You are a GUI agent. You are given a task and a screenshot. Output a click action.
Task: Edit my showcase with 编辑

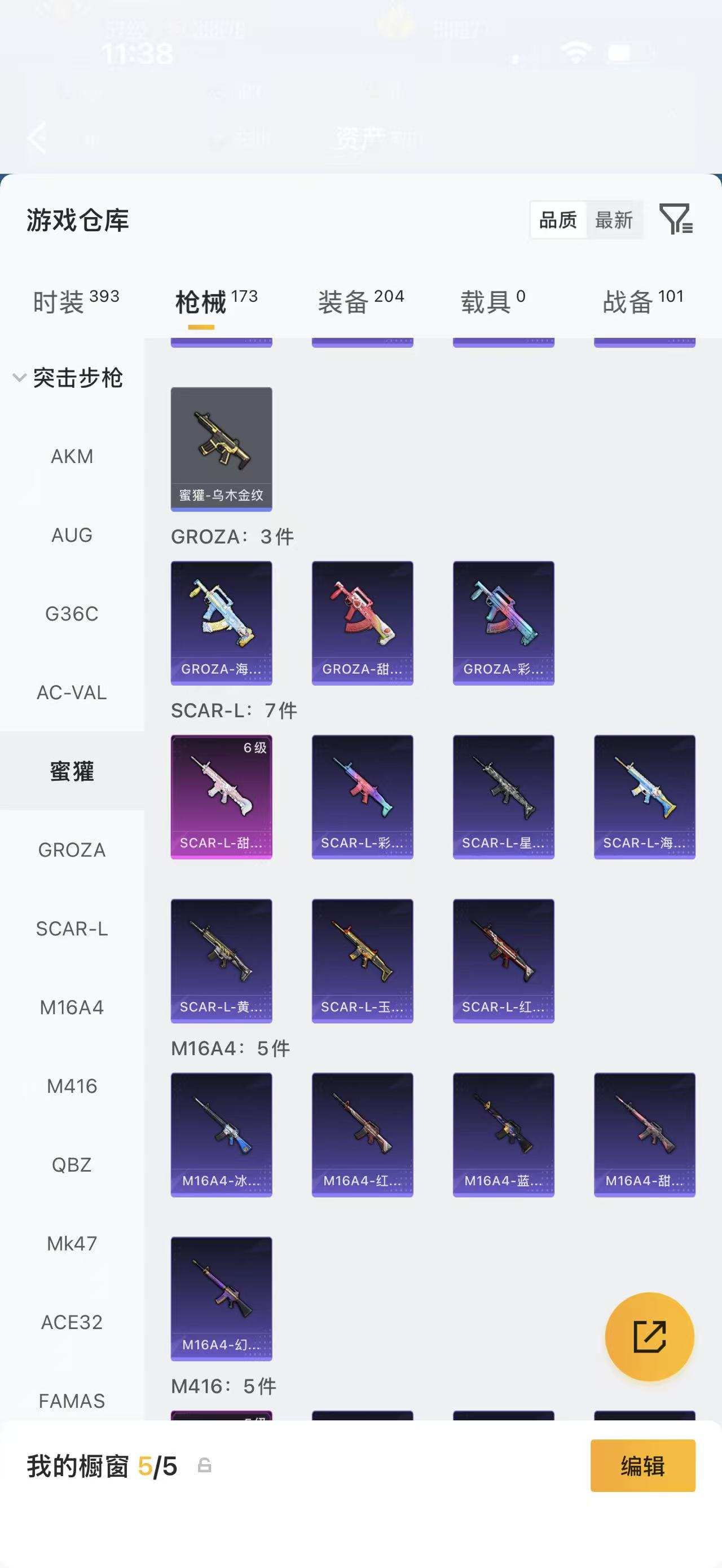[x=642, y=1466]
